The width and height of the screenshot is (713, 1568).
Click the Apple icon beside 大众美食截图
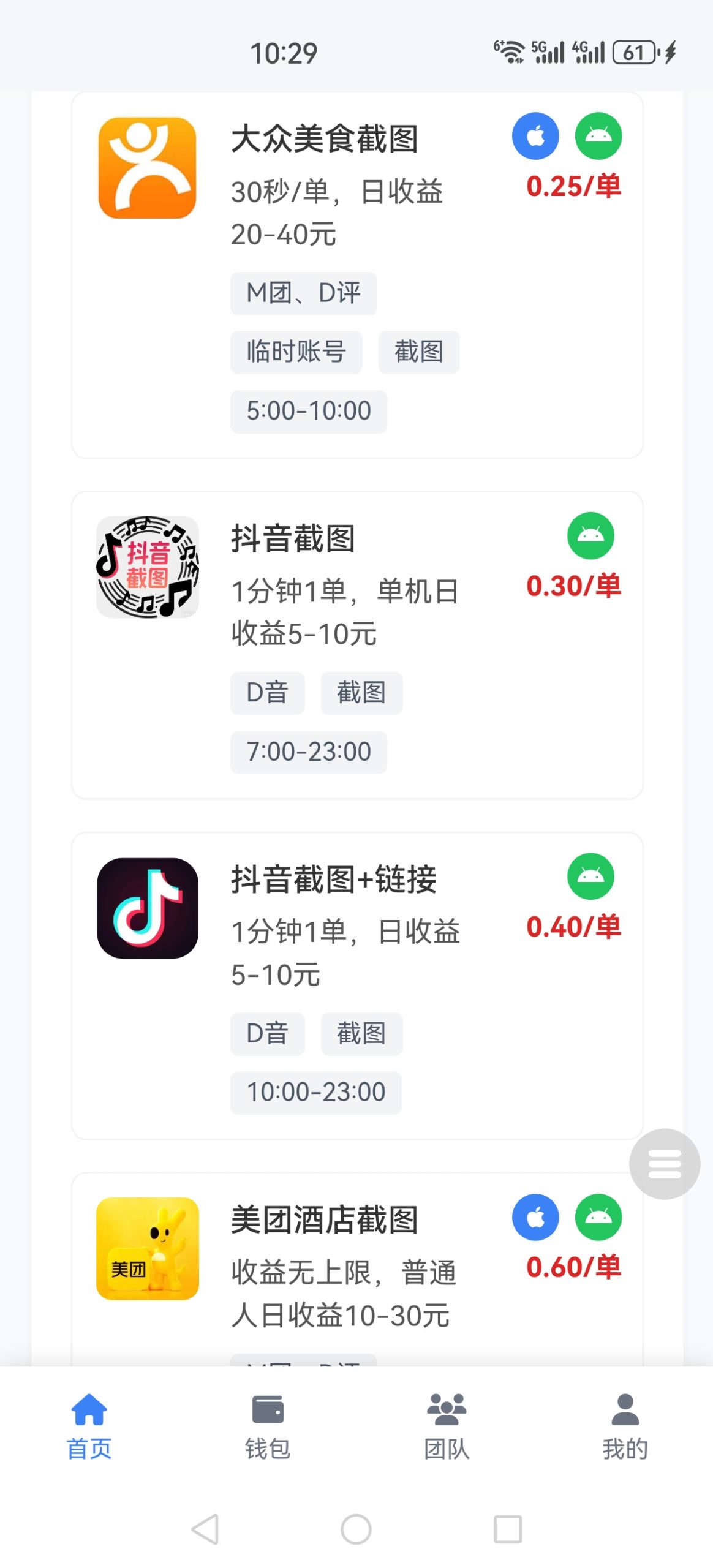coord(535,136)
